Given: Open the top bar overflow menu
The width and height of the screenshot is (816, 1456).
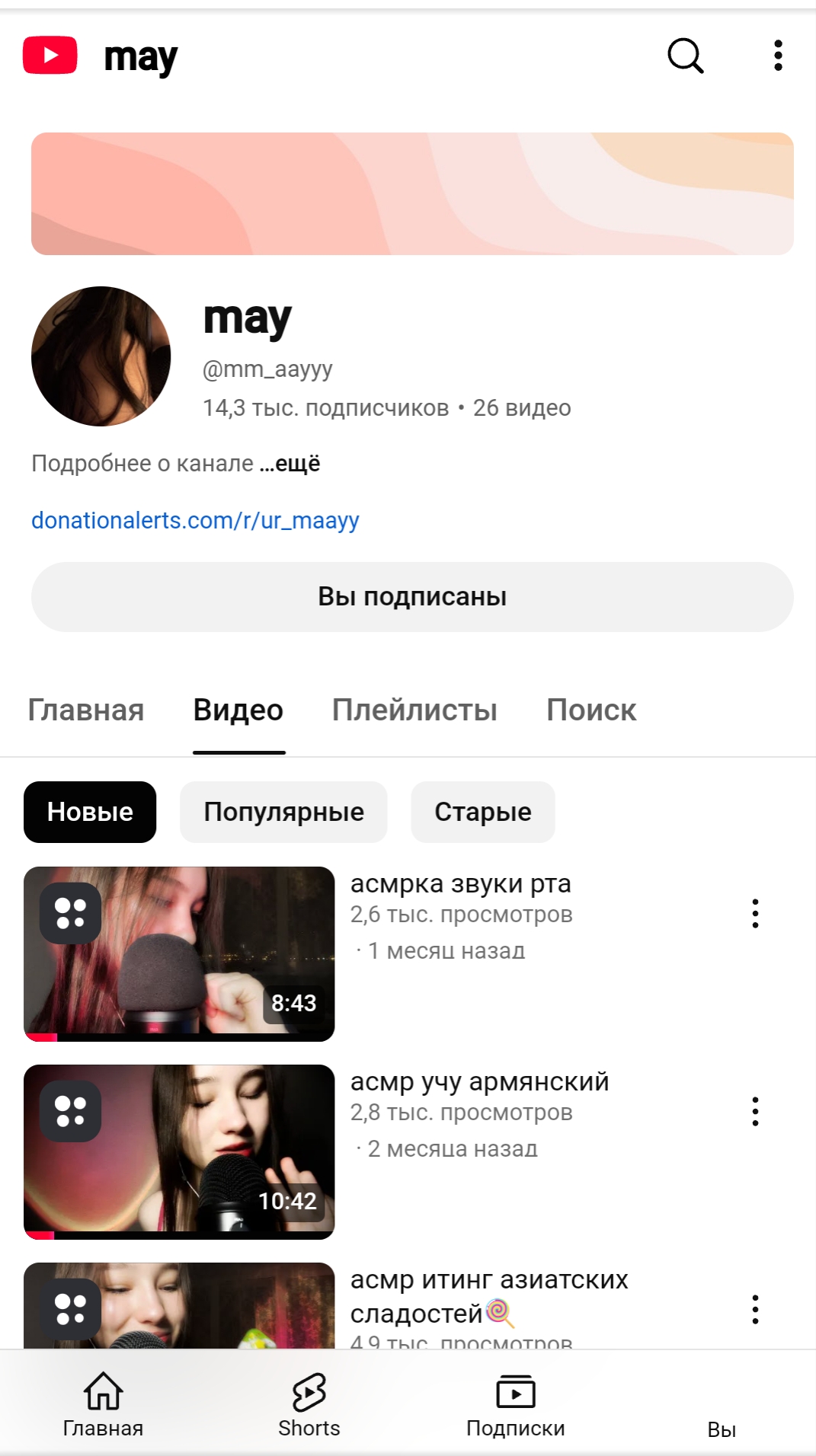Looking at the screenshot, I should (777, 56).
